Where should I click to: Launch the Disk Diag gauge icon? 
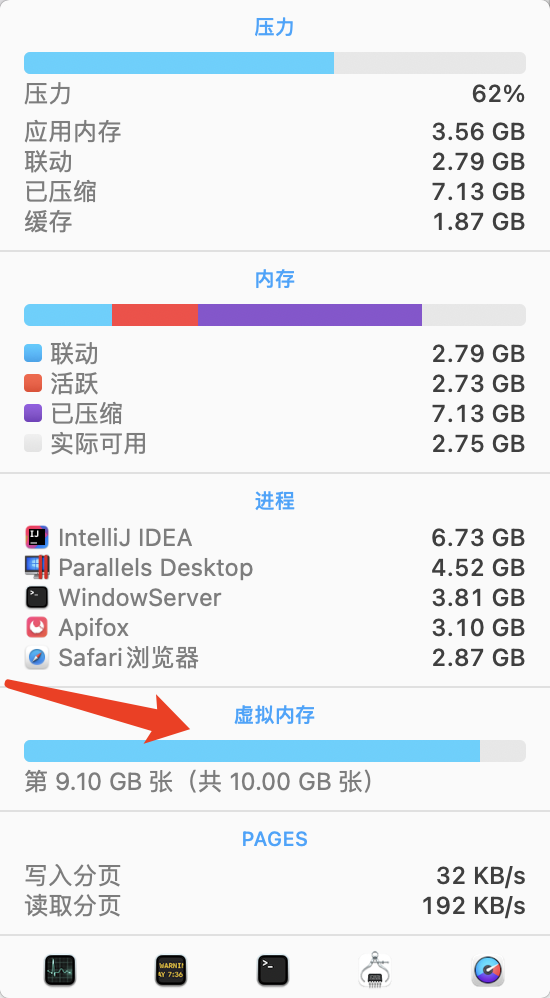[489, 971]
